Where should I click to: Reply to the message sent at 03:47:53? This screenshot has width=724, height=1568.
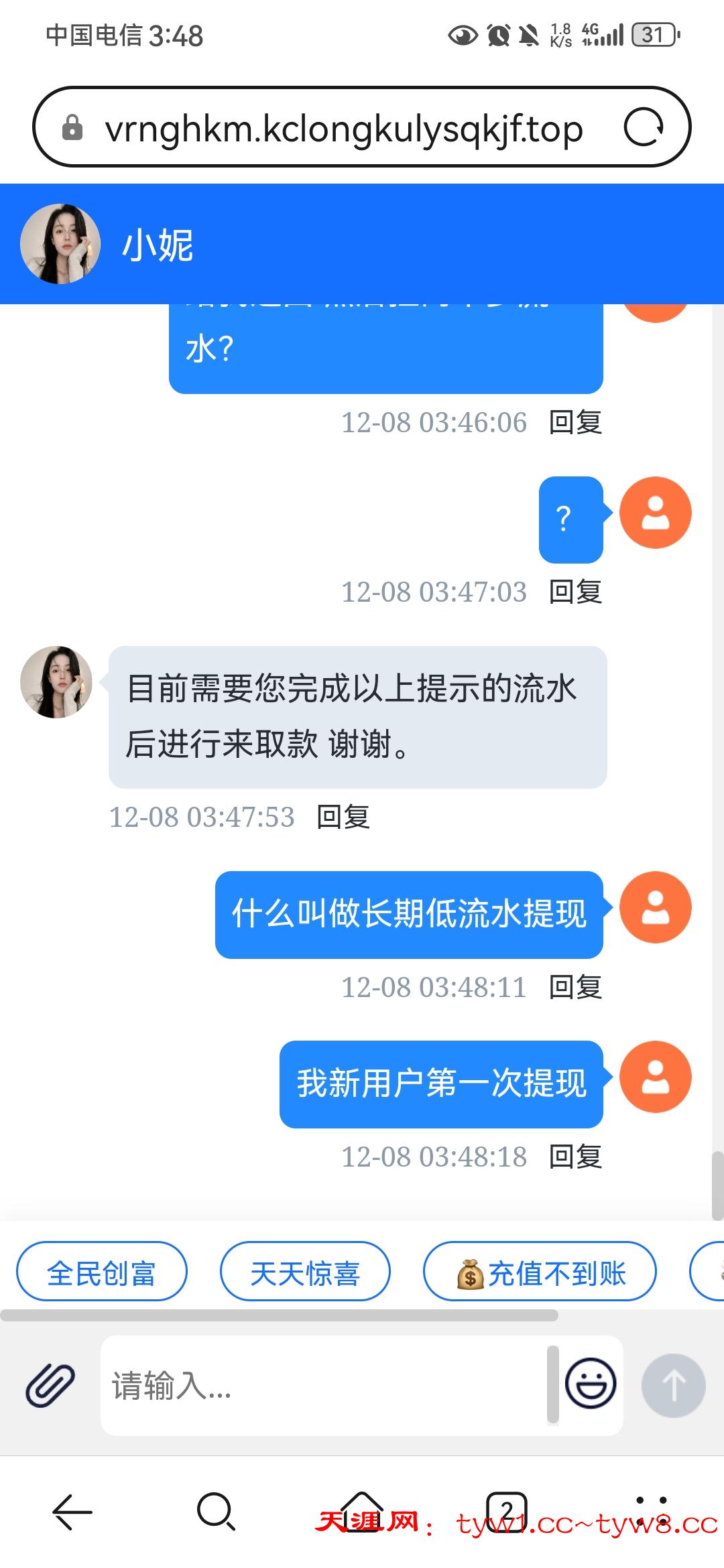point(343,817)
